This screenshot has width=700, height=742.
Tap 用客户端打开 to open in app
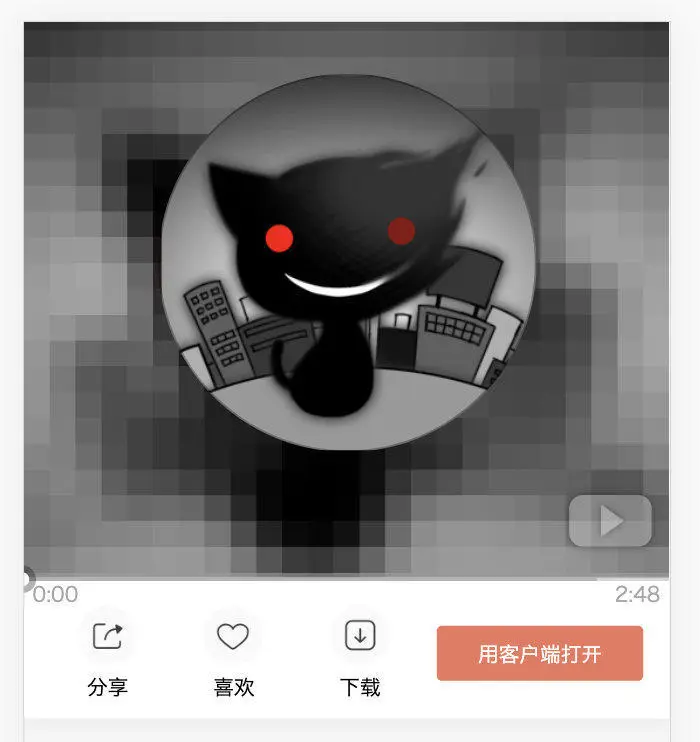tap(539, 654)
